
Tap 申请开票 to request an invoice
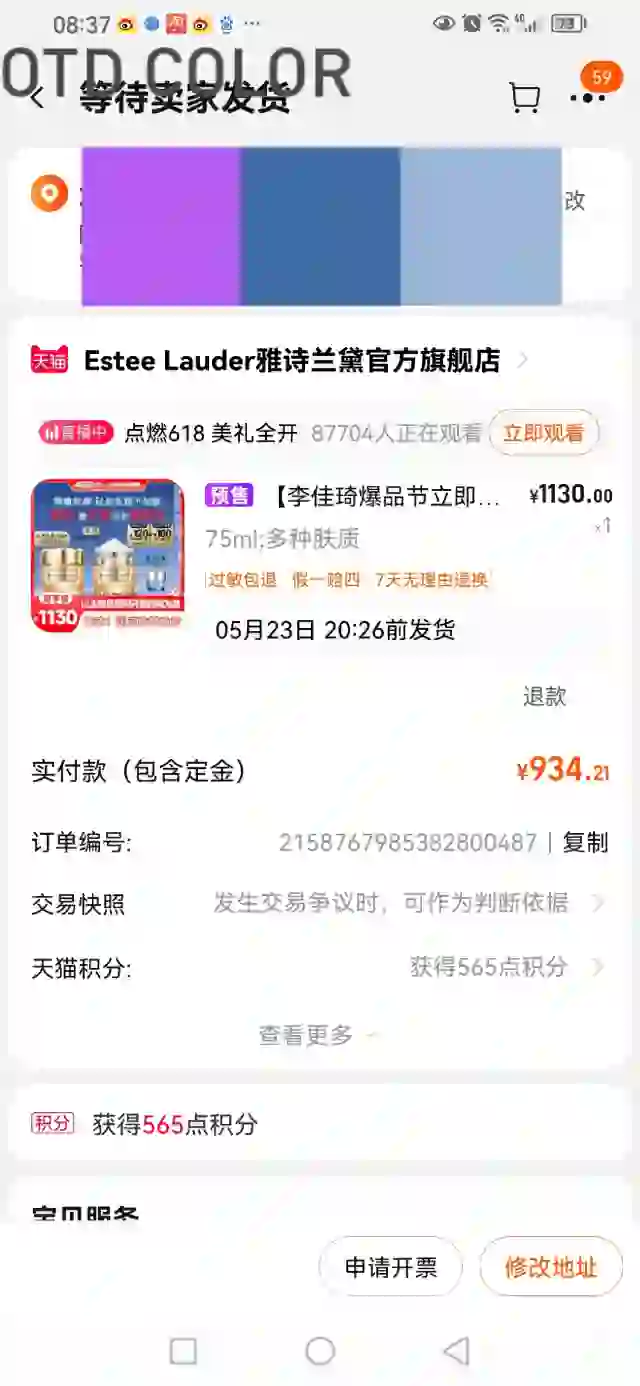click(391, 1267)
